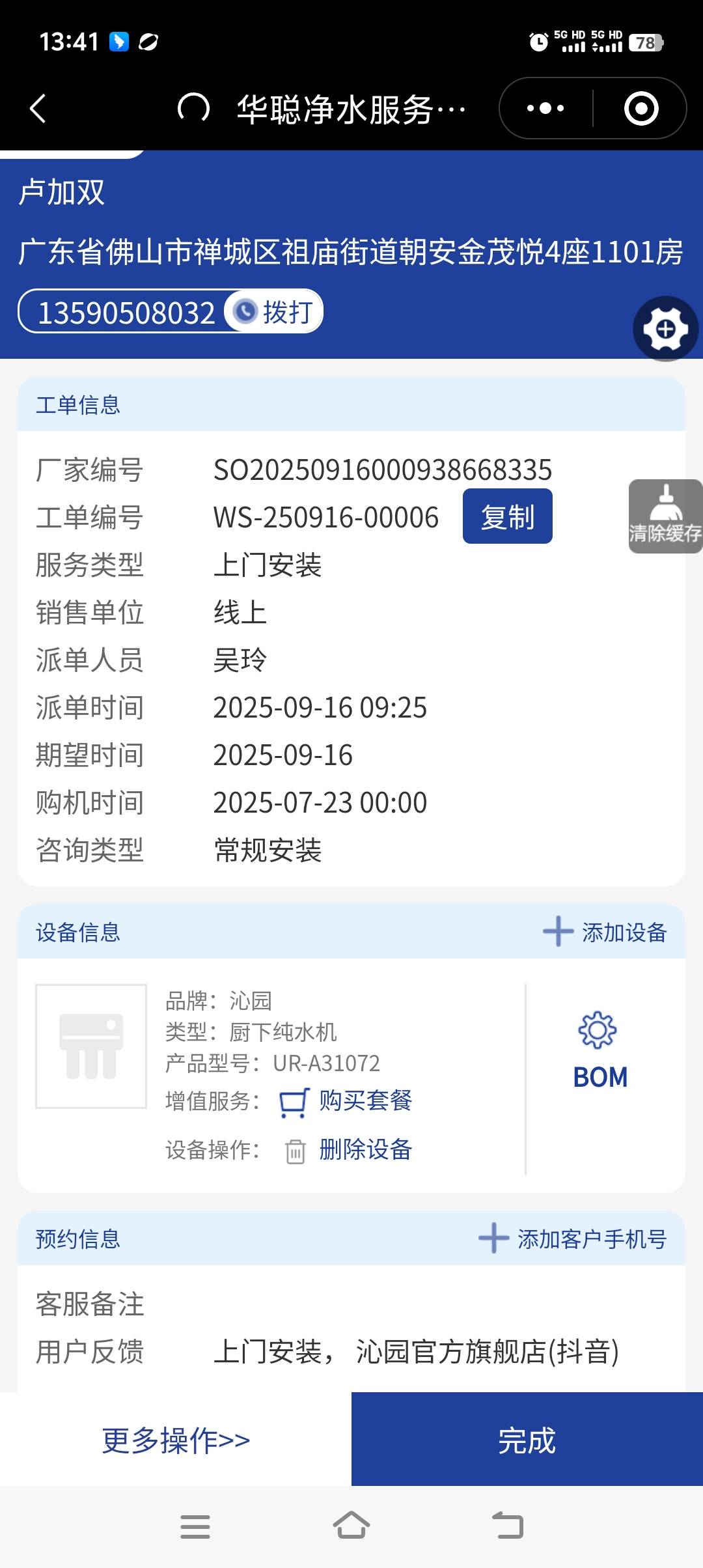The width and height of the screenshot is (703, 1568).
Task: Add a device via 添加设备
Action: (x=605, y=932)
